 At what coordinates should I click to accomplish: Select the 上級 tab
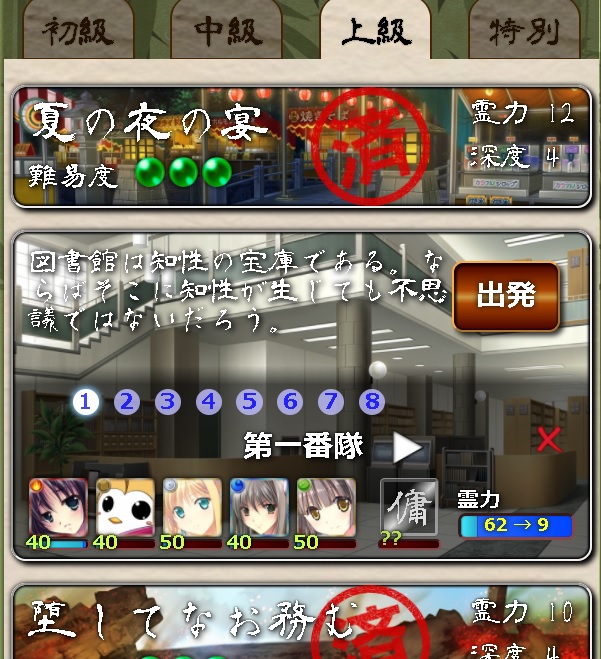pyautogui.click(x=375, y=32)
